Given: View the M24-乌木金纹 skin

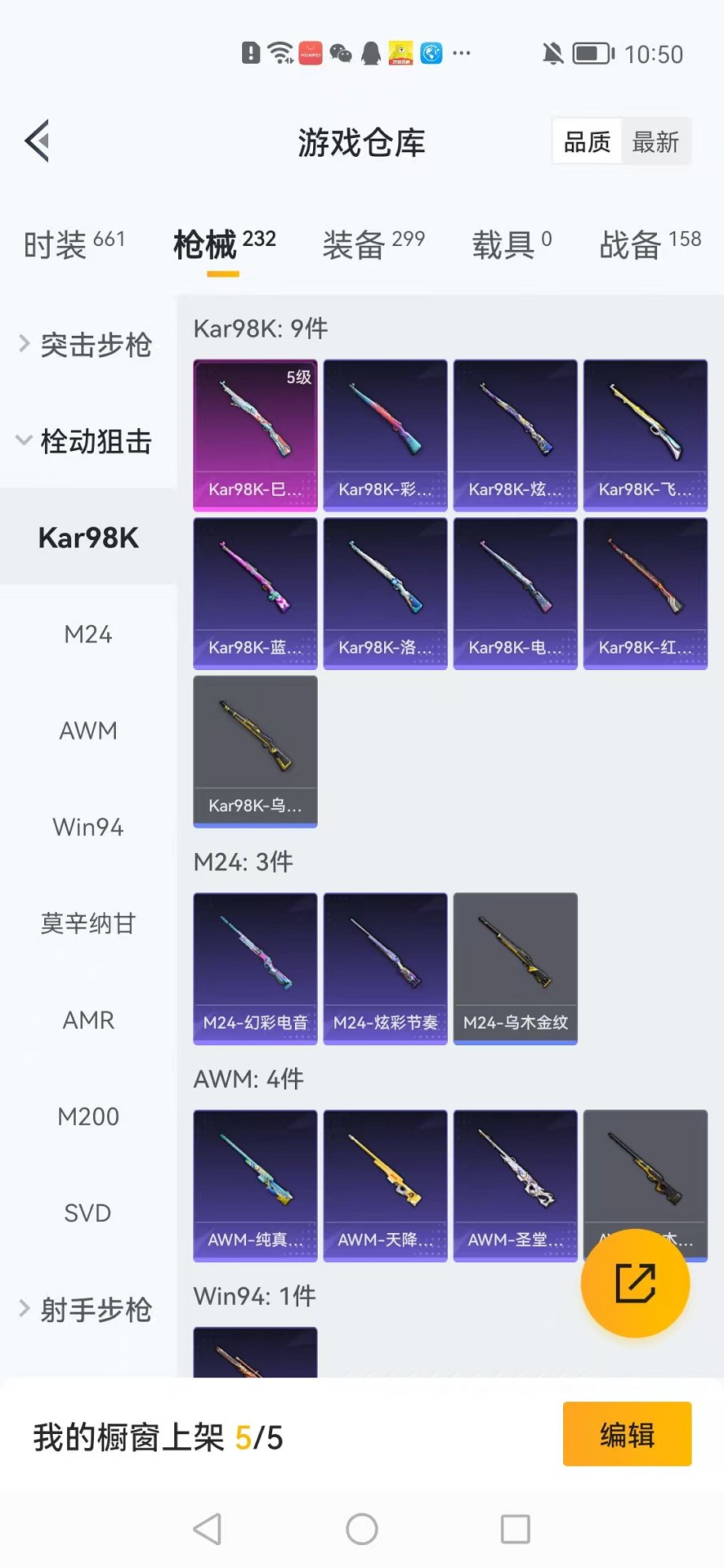Looking at the screenshot, I should (515, 968).
